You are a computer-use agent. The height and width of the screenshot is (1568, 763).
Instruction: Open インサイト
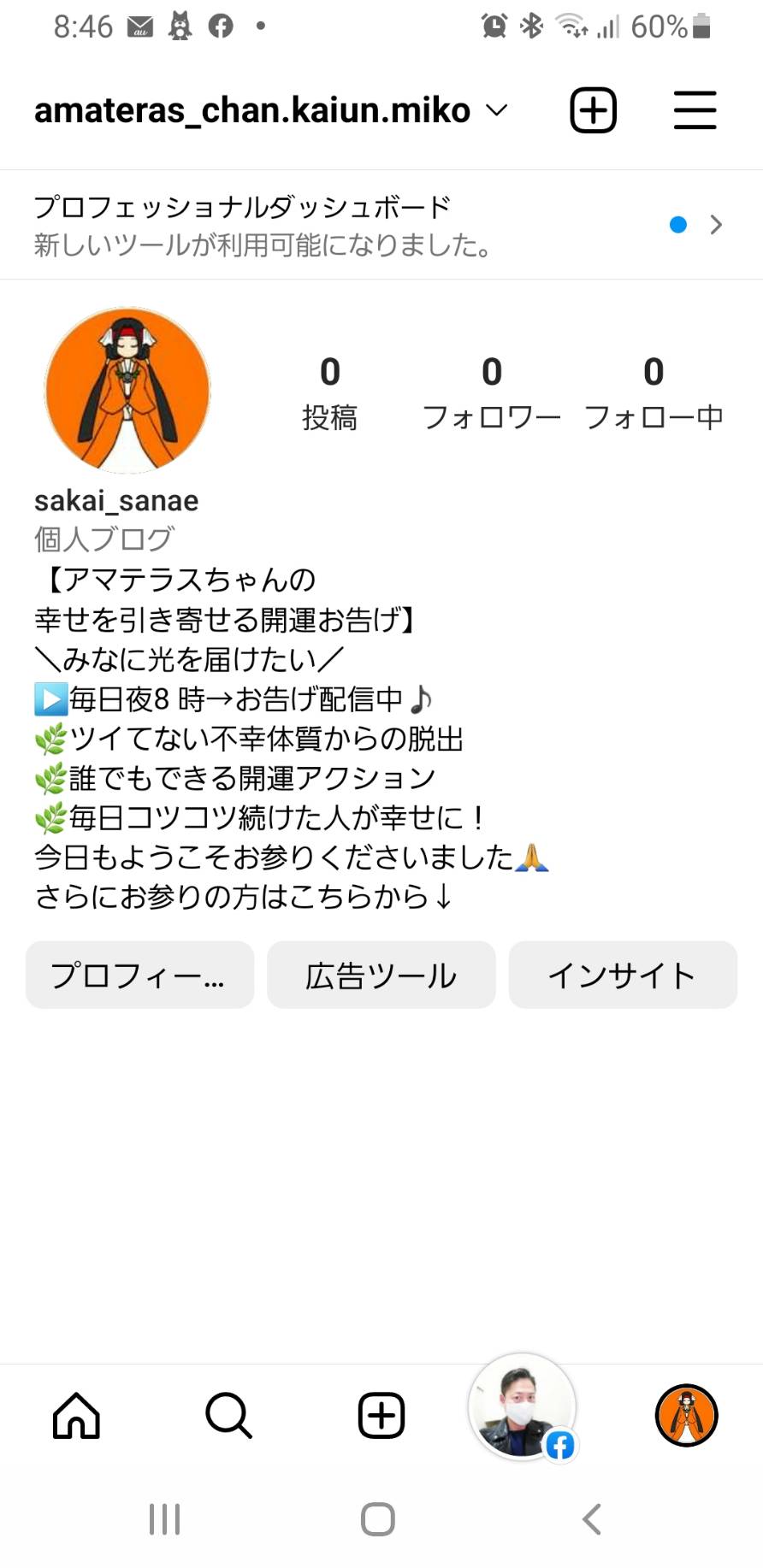(623, 975)
